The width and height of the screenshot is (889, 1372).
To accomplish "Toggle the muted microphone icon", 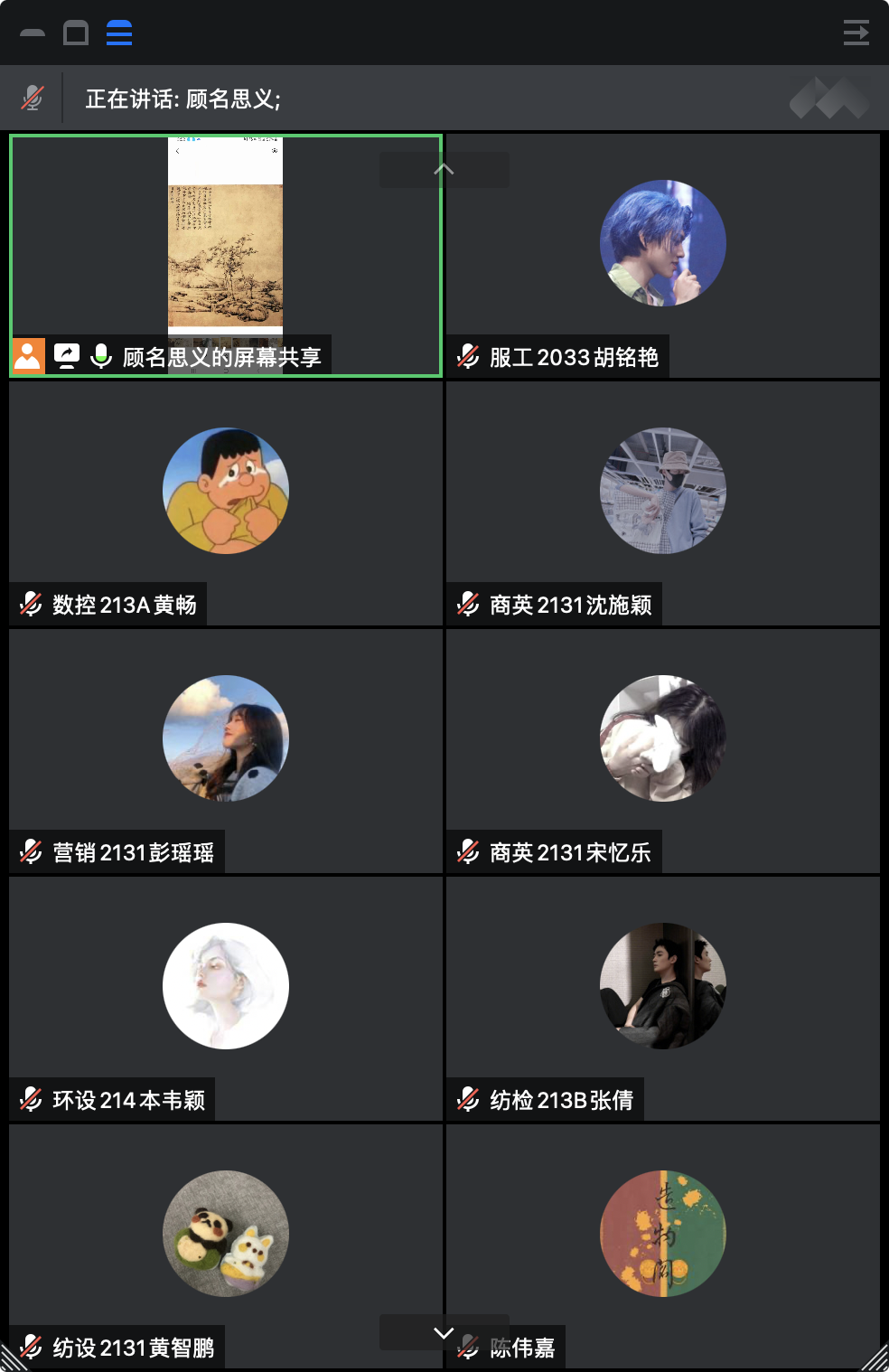I will [33, 98].
